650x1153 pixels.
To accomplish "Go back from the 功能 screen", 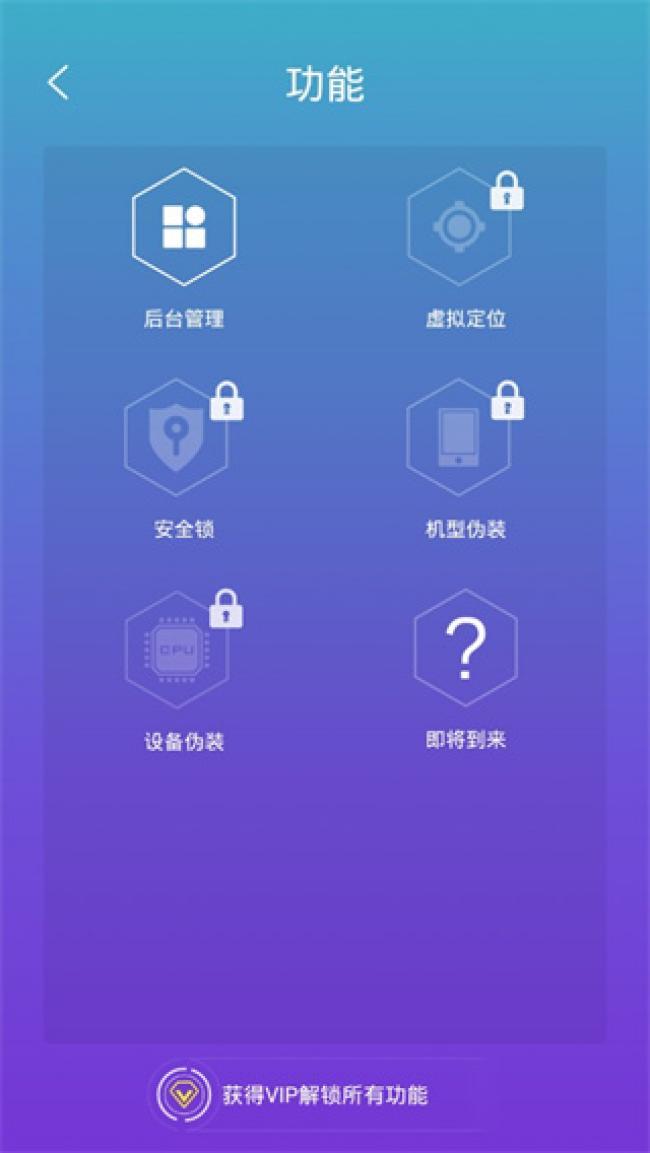I will (x=59, y=83).
